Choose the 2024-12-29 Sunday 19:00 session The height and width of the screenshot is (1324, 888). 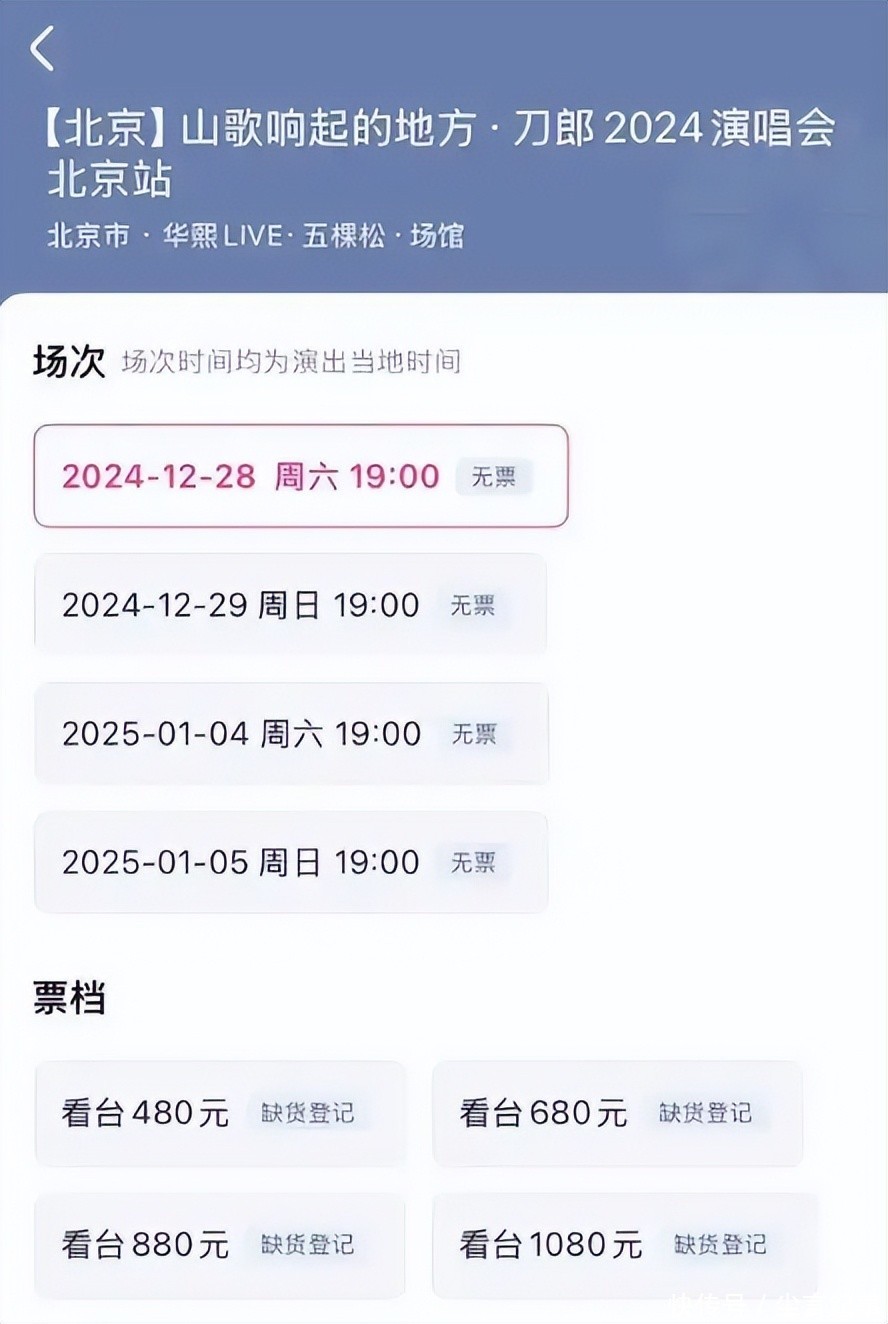coord(290,605)
